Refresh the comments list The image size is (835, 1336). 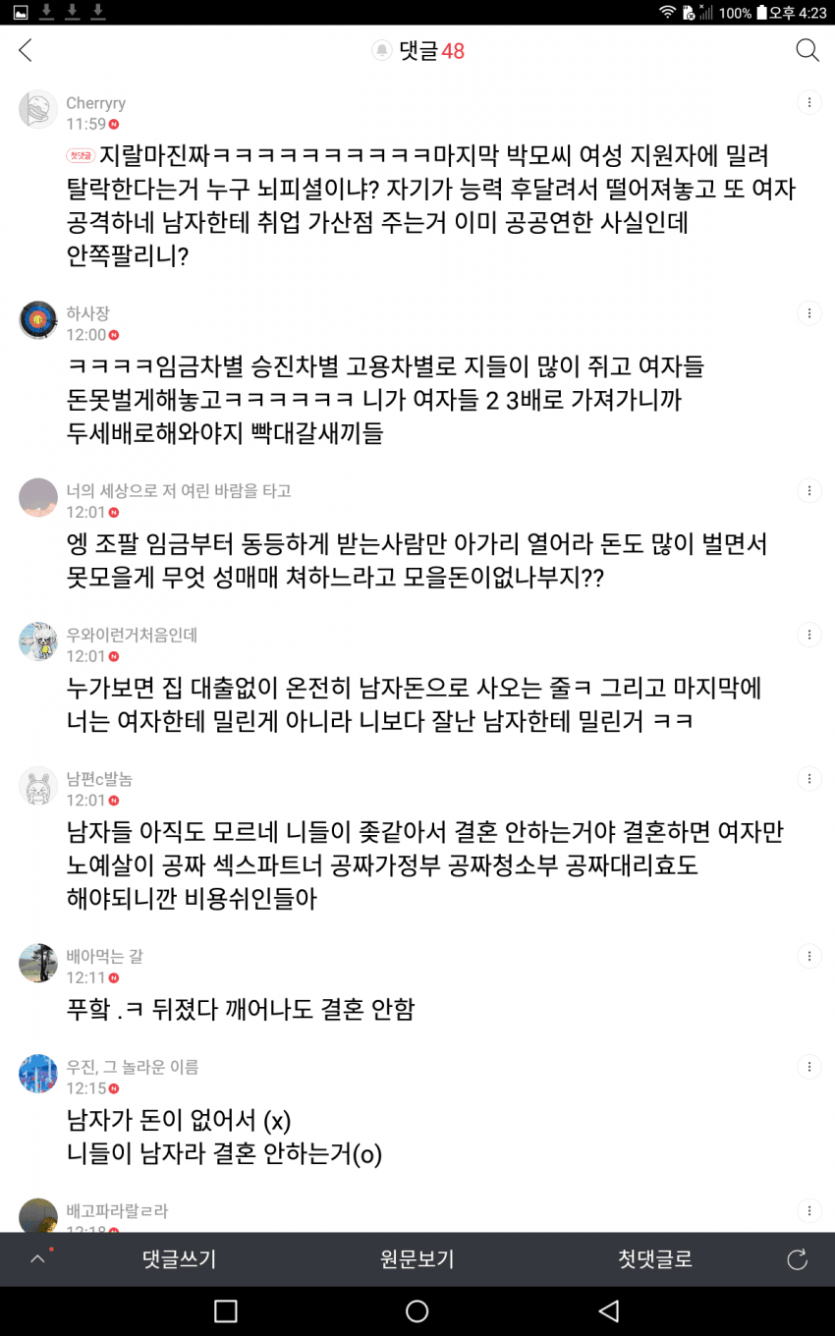pyautogui.click(x=797, y=1260)
